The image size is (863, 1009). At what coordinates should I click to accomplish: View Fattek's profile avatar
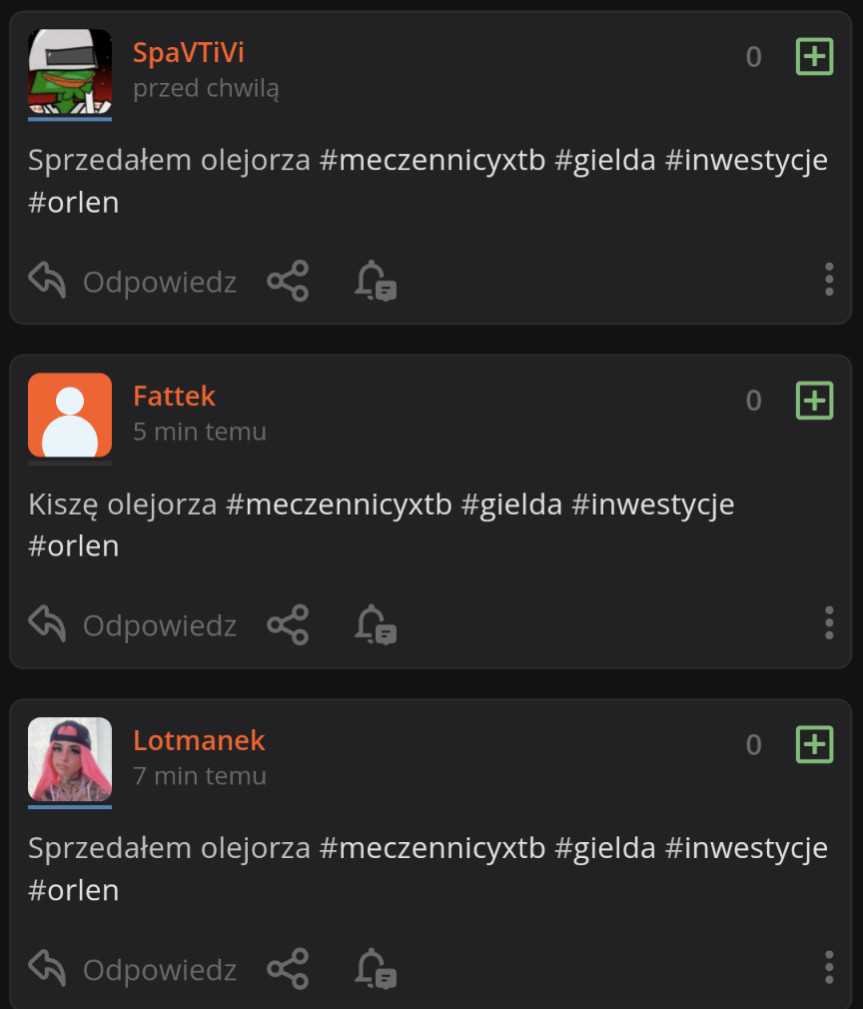click(70, 415)
